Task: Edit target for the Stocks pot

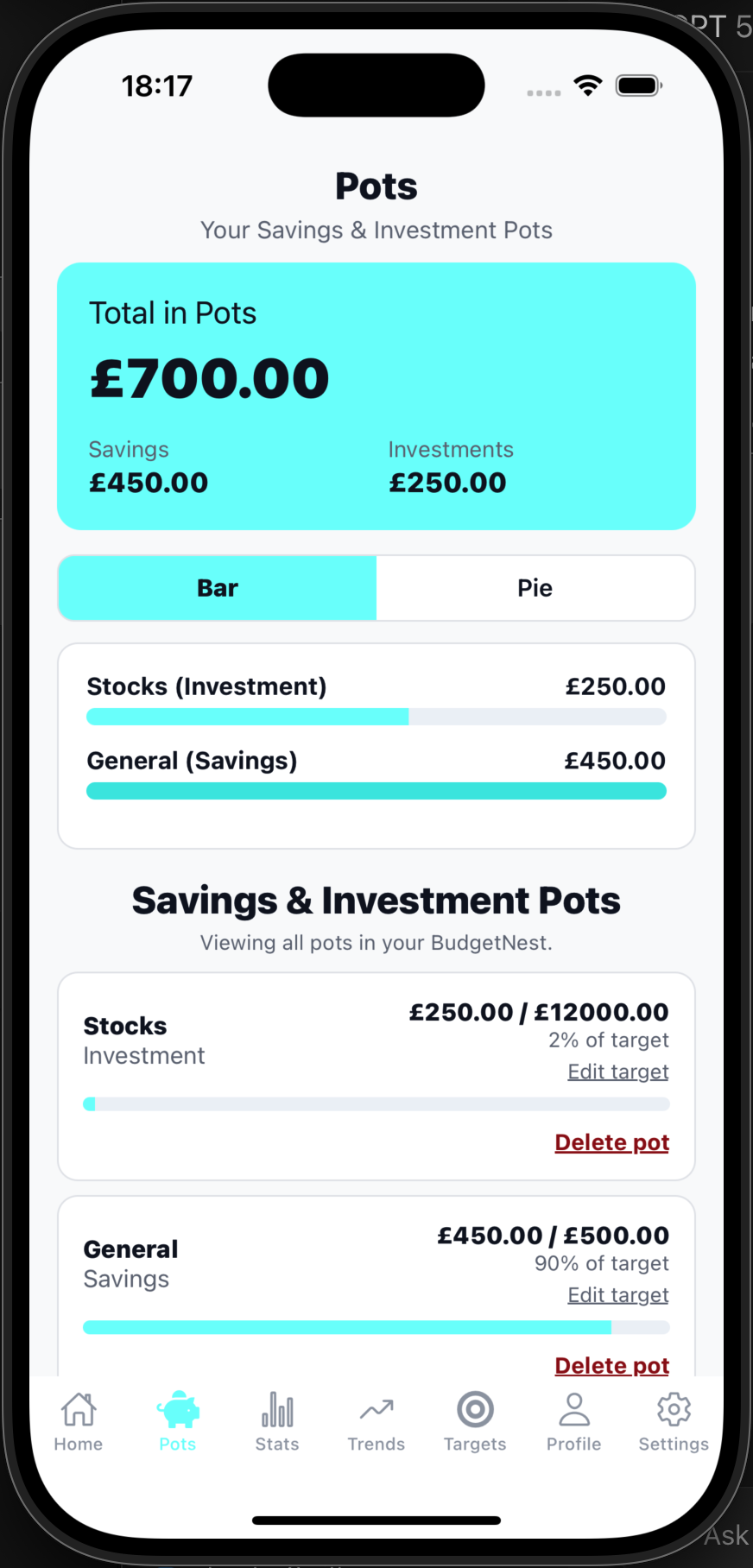Action: [x=617, y=1071]
